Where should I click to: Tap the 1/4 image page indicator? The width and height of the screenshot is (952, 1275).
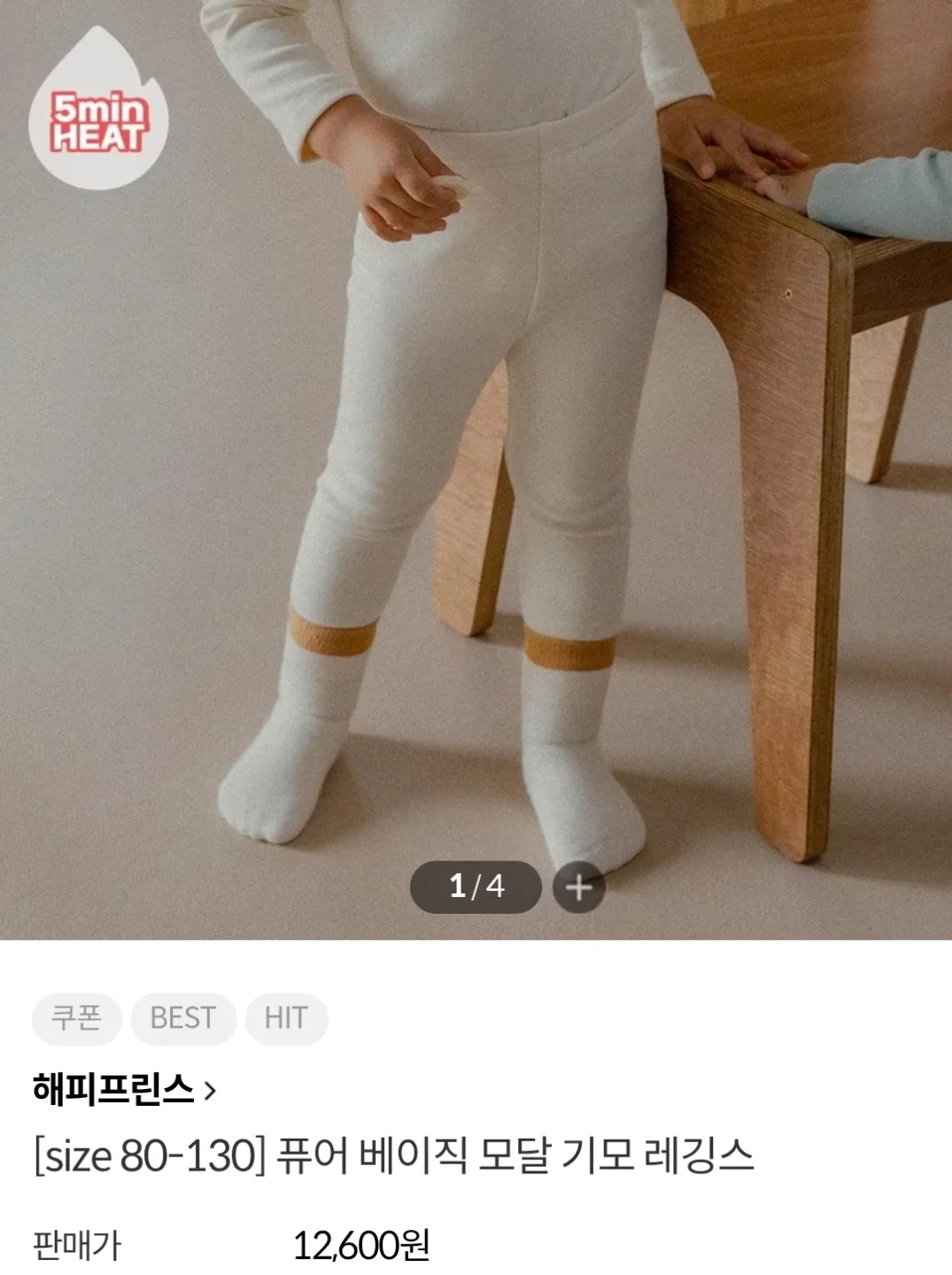pyautogui.click(x=476, y=886)
